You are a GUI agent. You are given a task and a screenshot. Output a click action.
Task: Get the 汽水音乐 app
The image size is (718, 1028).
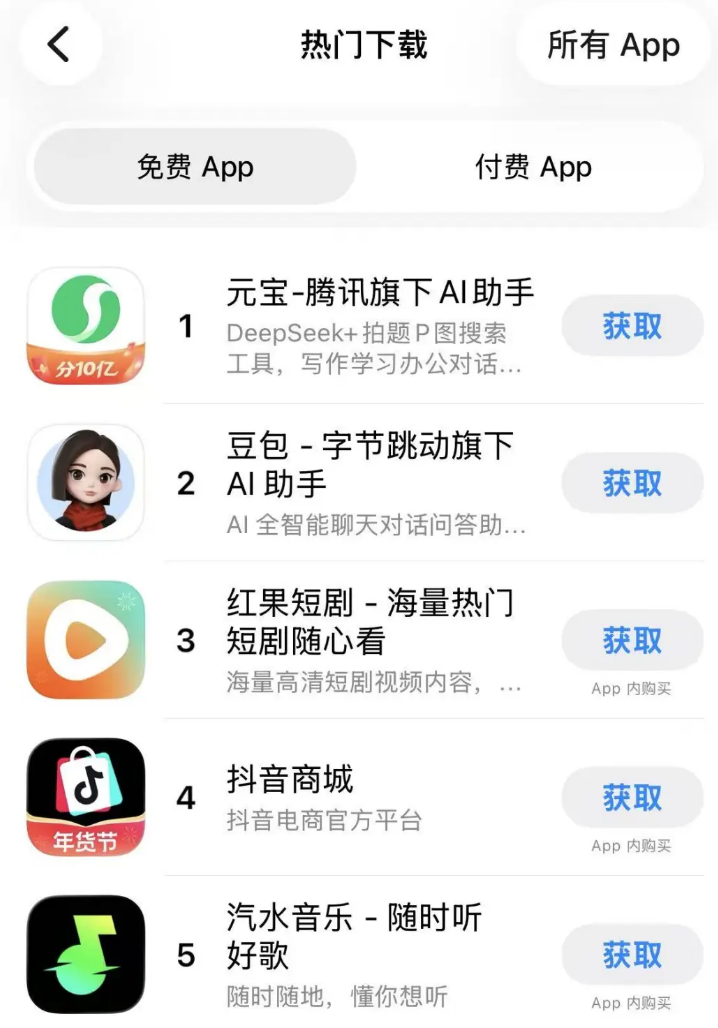point(632,954)
